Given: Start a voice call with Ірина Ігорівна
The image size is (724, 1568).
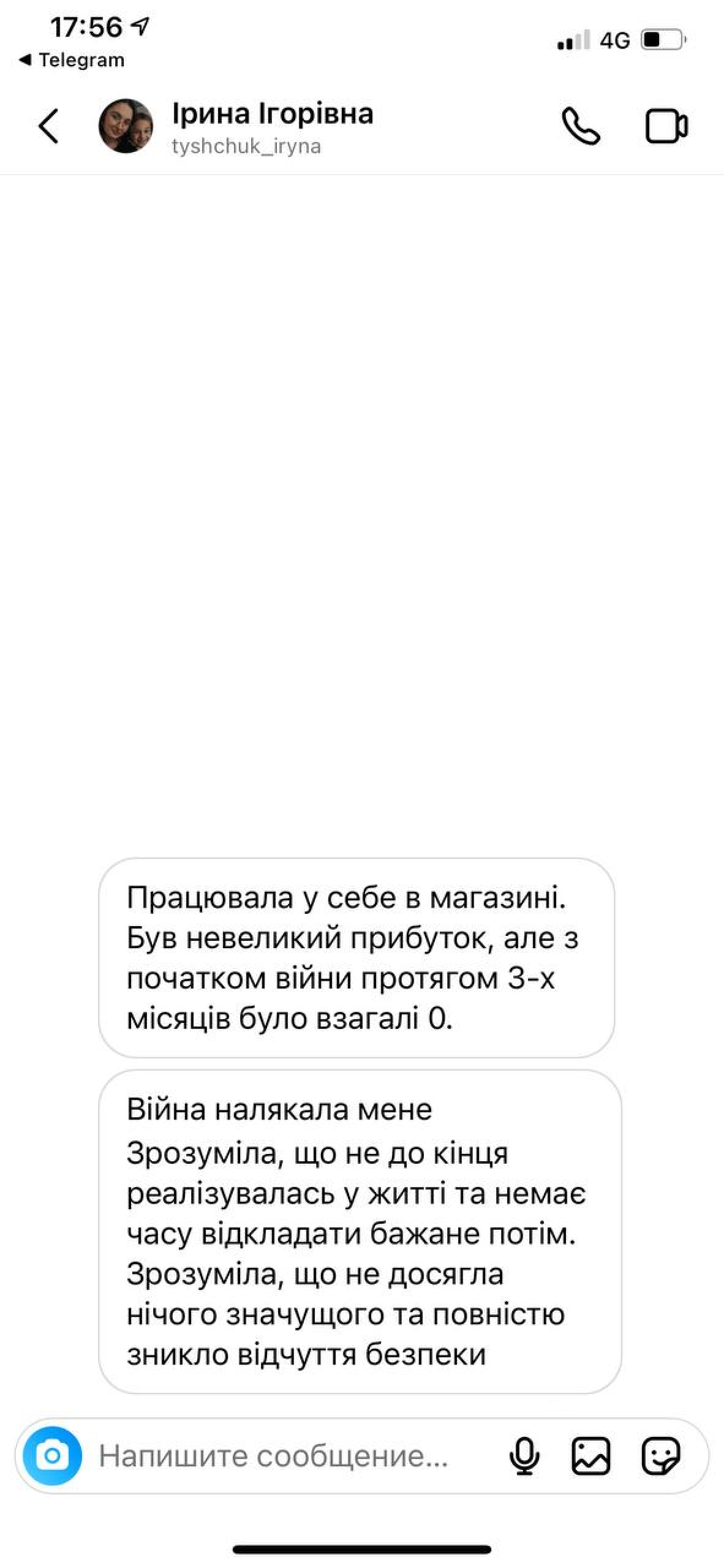Looking at the screenshot, I should pos(580,126).
